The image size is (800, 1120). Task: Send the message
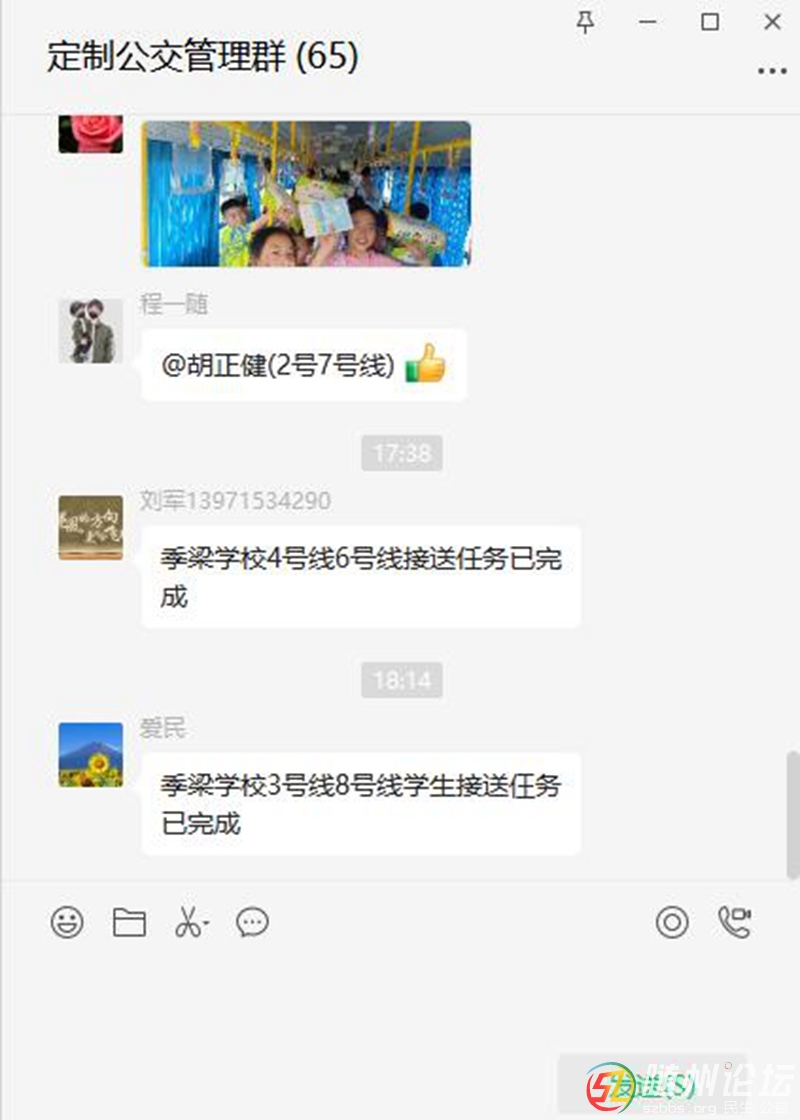click(650, 1082)
